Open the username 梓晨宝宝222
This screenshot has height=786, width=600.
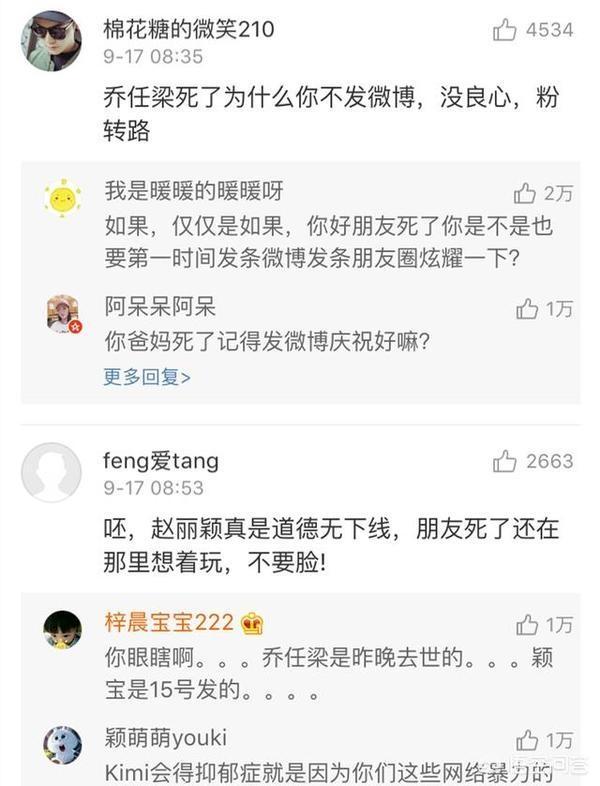point(168,623)
